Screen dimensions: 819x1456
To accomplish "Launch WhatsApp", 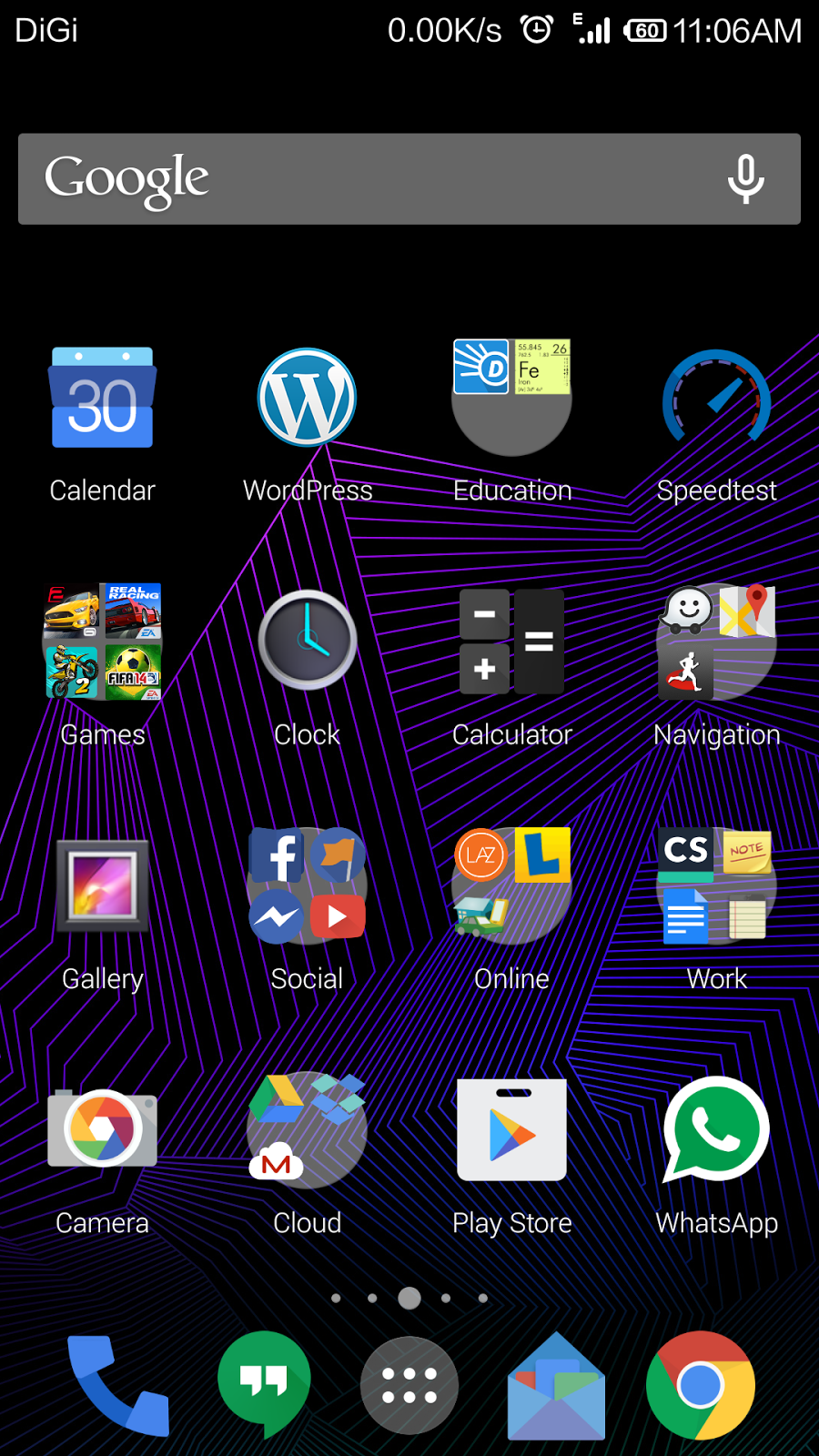I will click(716, 1130).
